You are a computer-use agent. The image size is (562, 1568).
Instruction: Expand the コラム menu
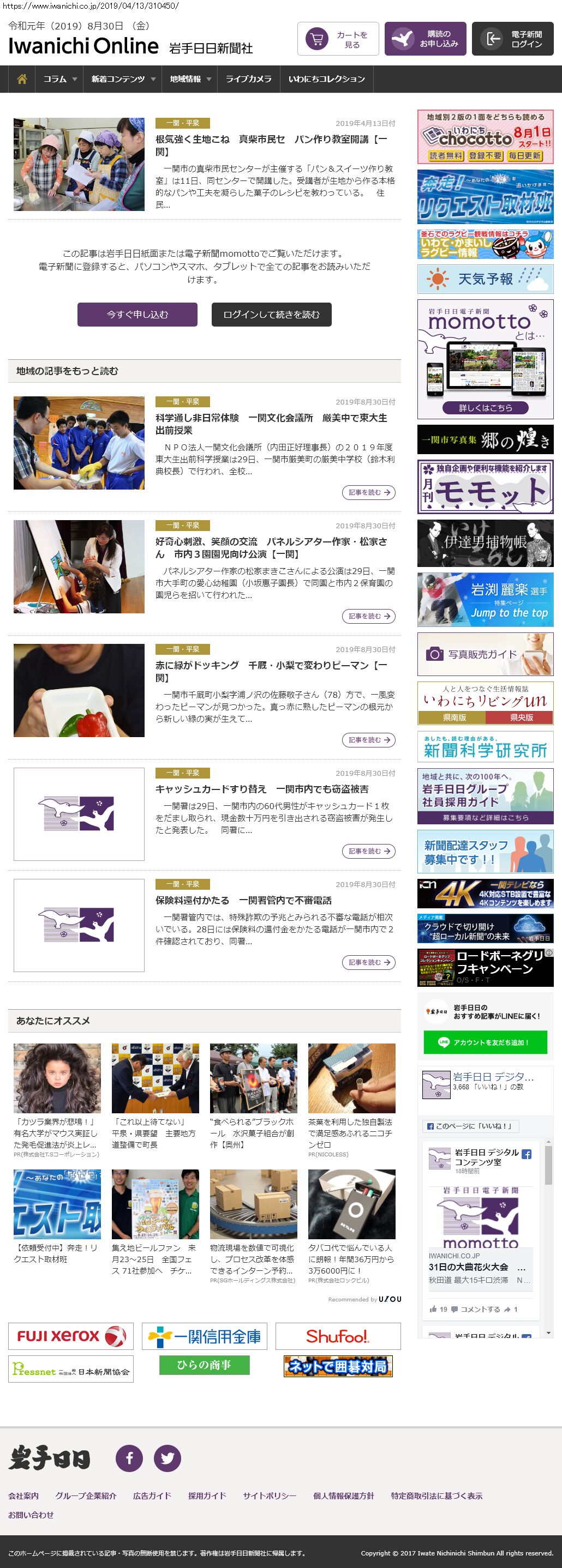coord(59,79)
